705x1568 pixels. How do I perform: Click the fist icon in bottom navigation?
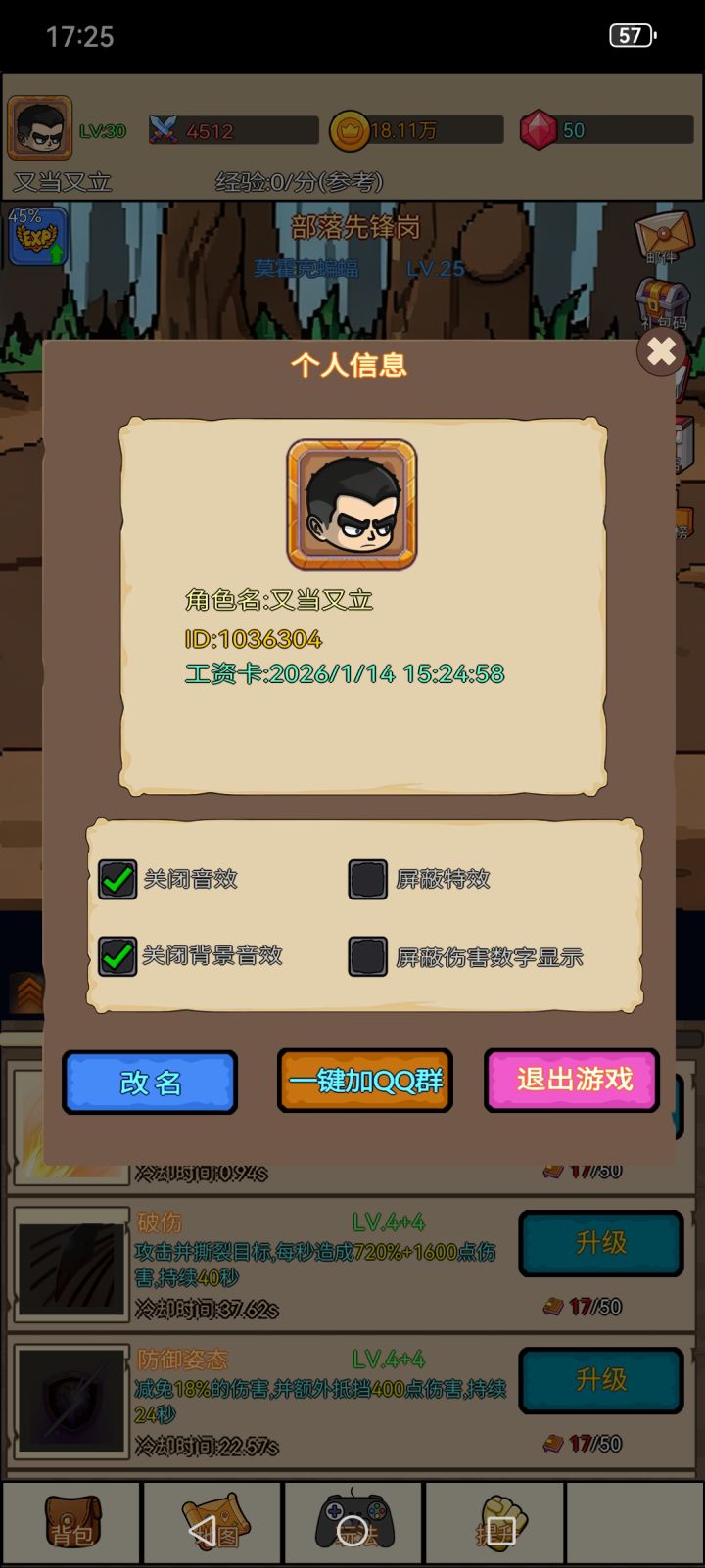pyautogui.click(x=494, y=1522)
